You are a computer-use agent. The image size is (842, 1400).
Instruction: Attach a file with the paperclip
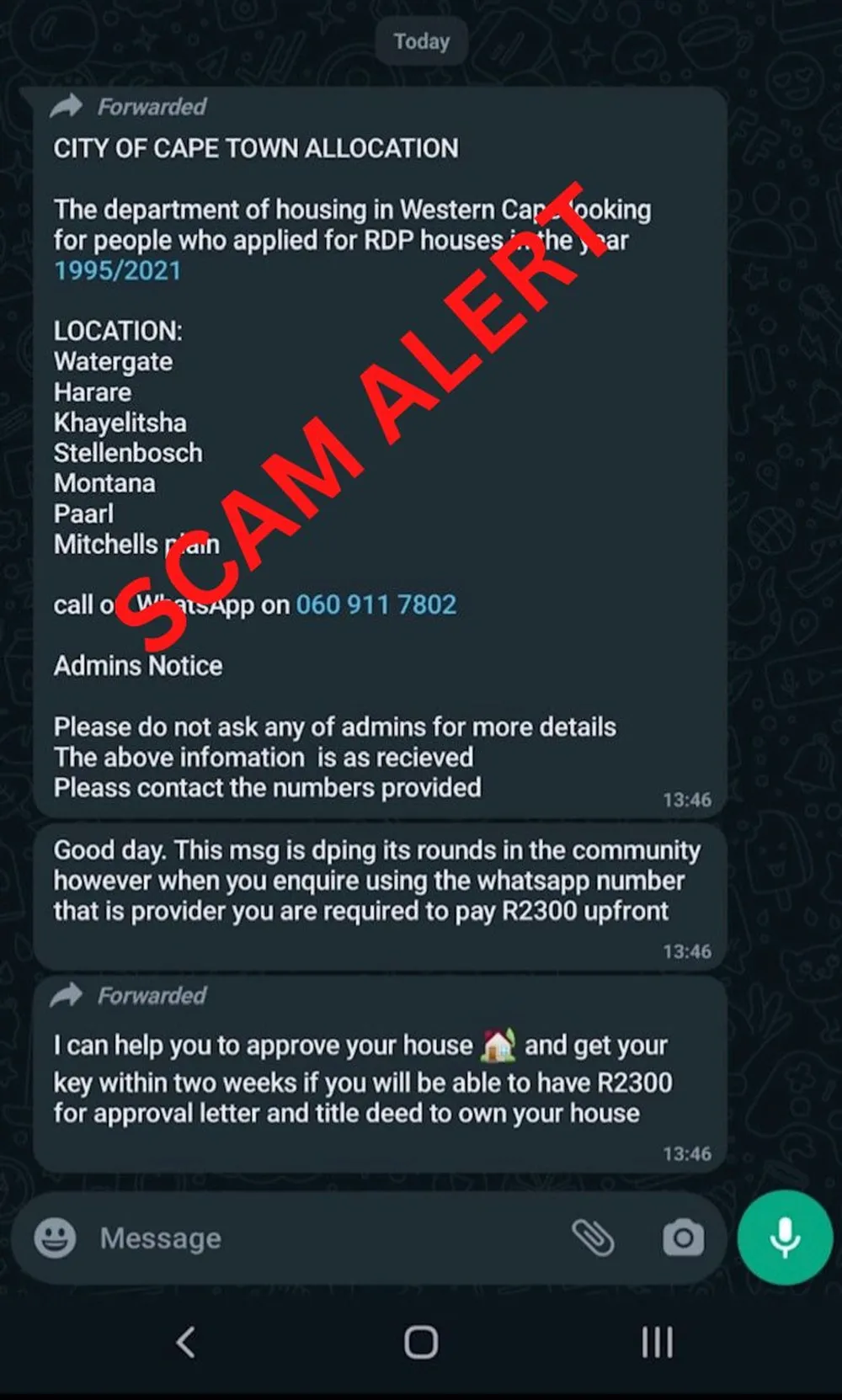point(593,1238)
